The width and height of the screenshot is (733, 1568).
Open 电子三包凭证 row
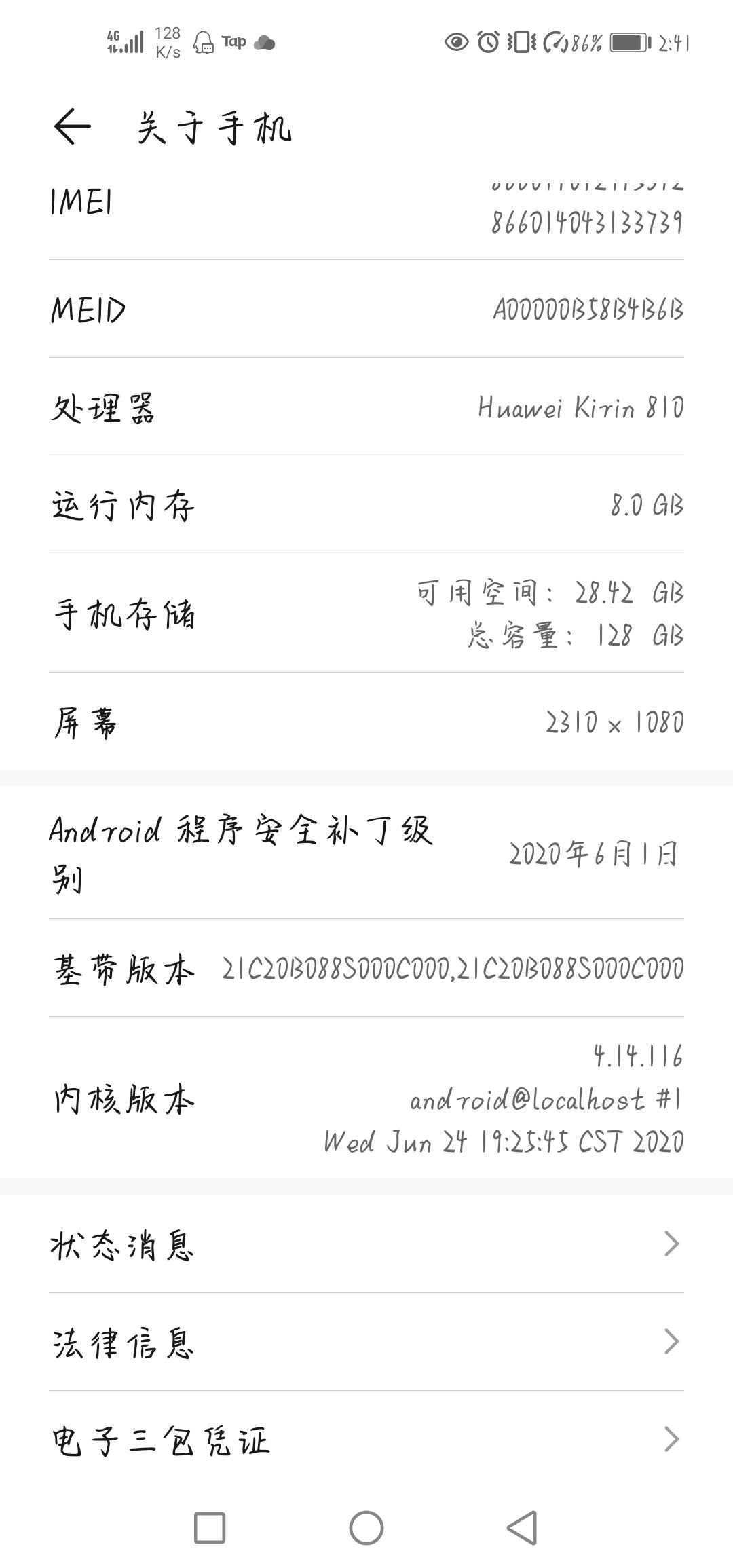366,1440
